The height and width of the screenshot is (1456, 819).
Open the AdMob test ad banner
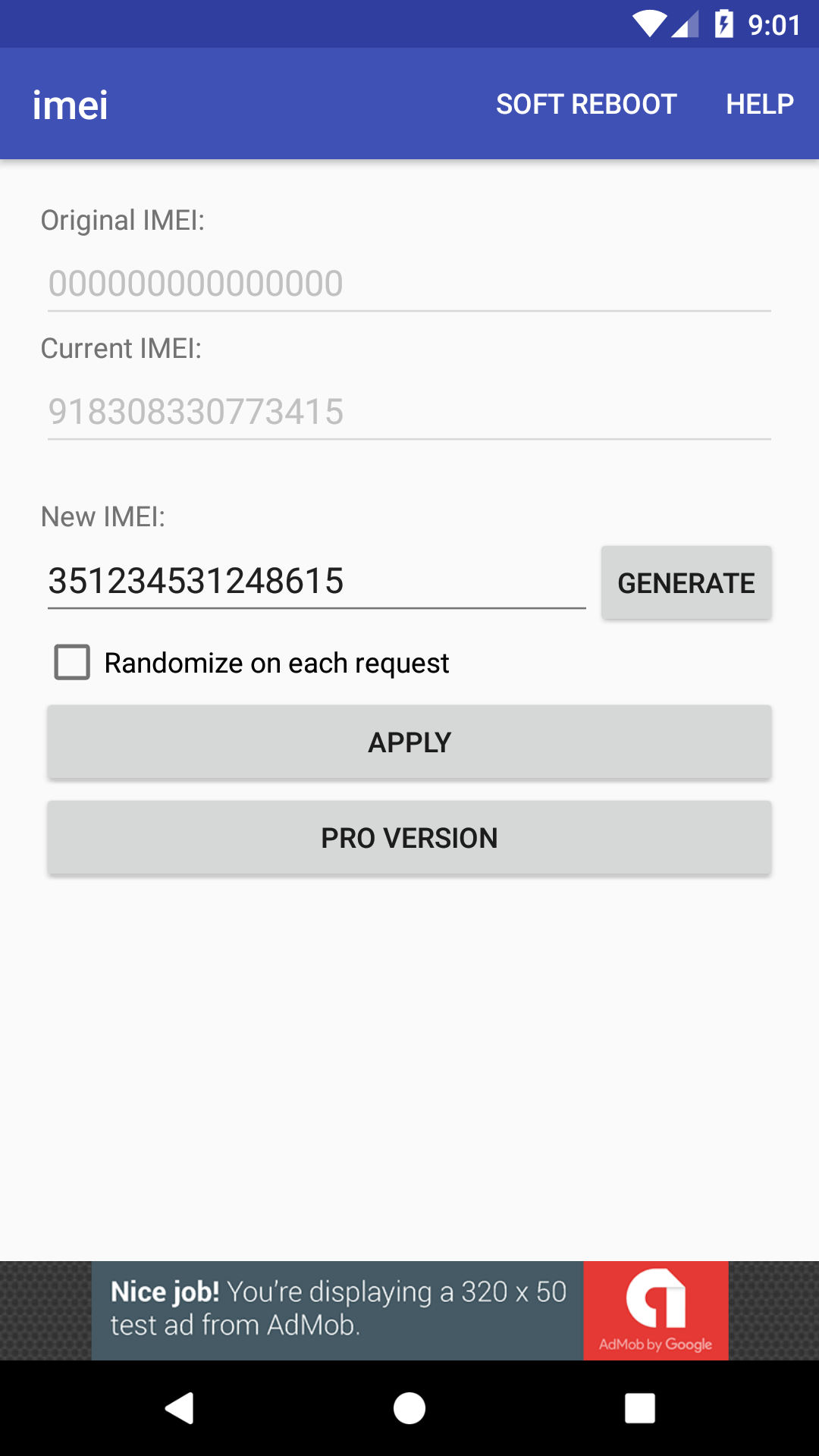pyautogui.click(x=409, y=1310)
